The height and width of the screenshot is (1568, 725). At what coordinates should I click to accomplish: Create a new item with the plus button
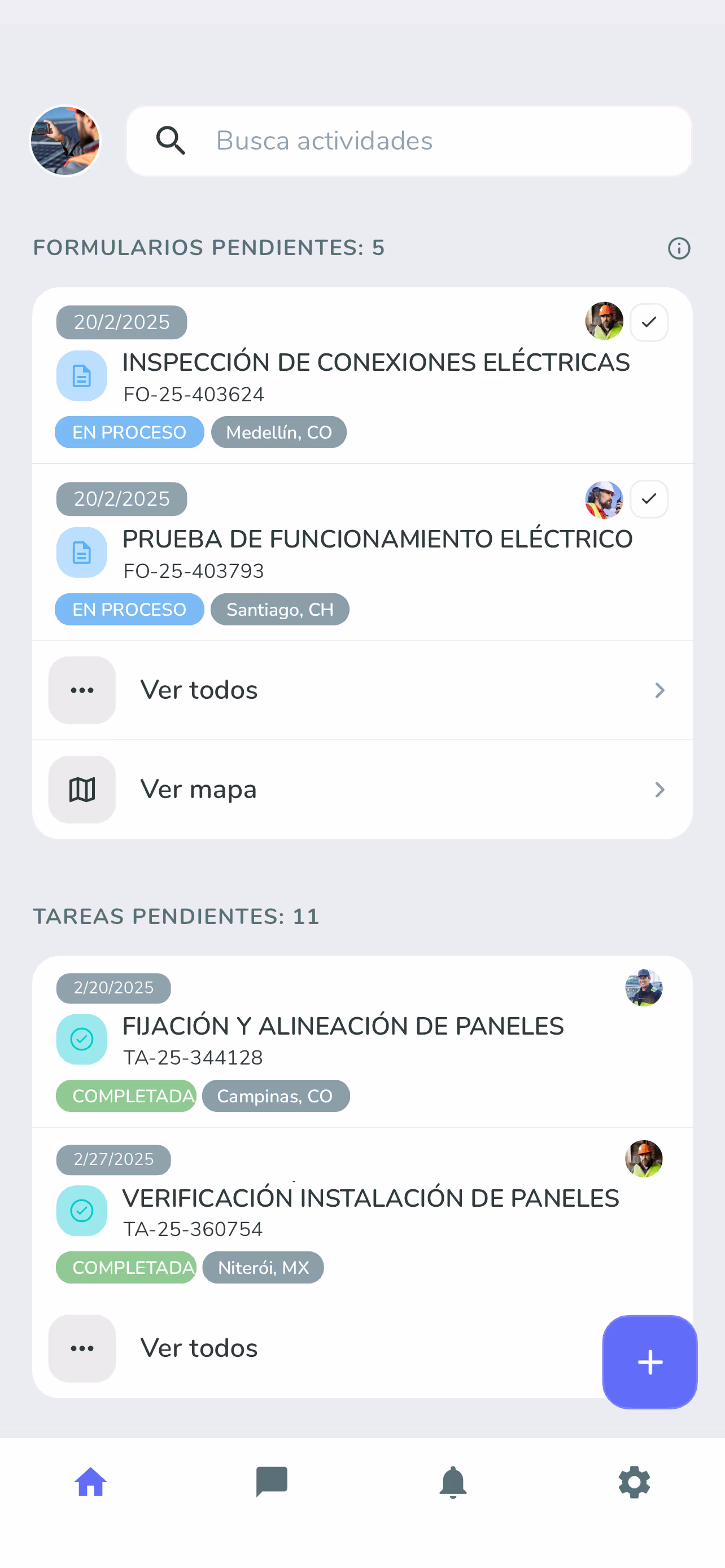point(649,1361)
